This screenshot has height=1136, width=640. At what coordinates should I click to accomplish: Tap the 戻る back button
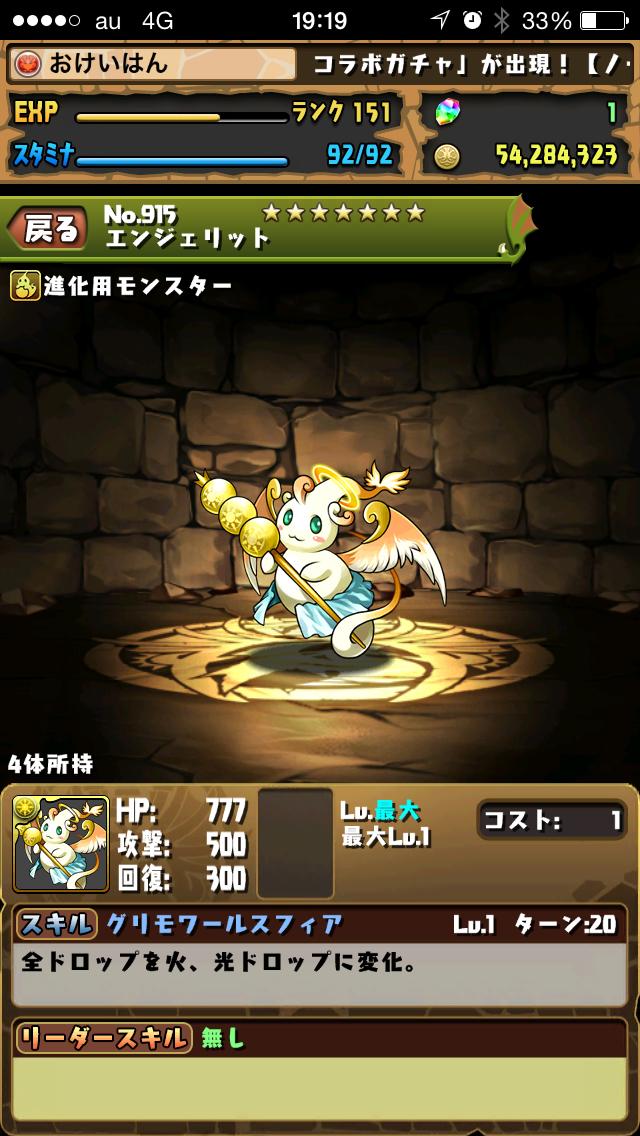[x=48, y=230]
